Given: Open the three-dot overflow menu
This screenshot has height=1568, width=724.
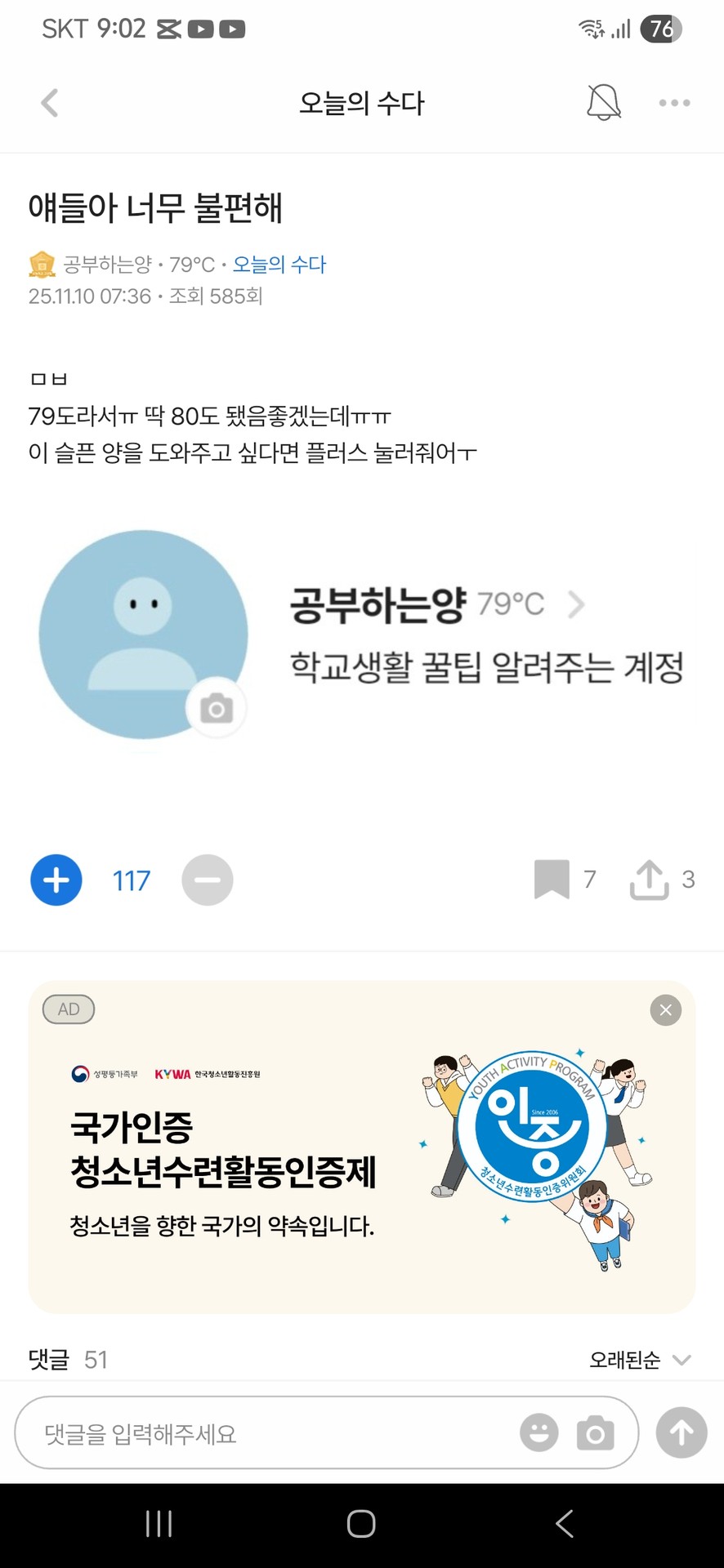Looking at the screenshot, I should [674, 103].
